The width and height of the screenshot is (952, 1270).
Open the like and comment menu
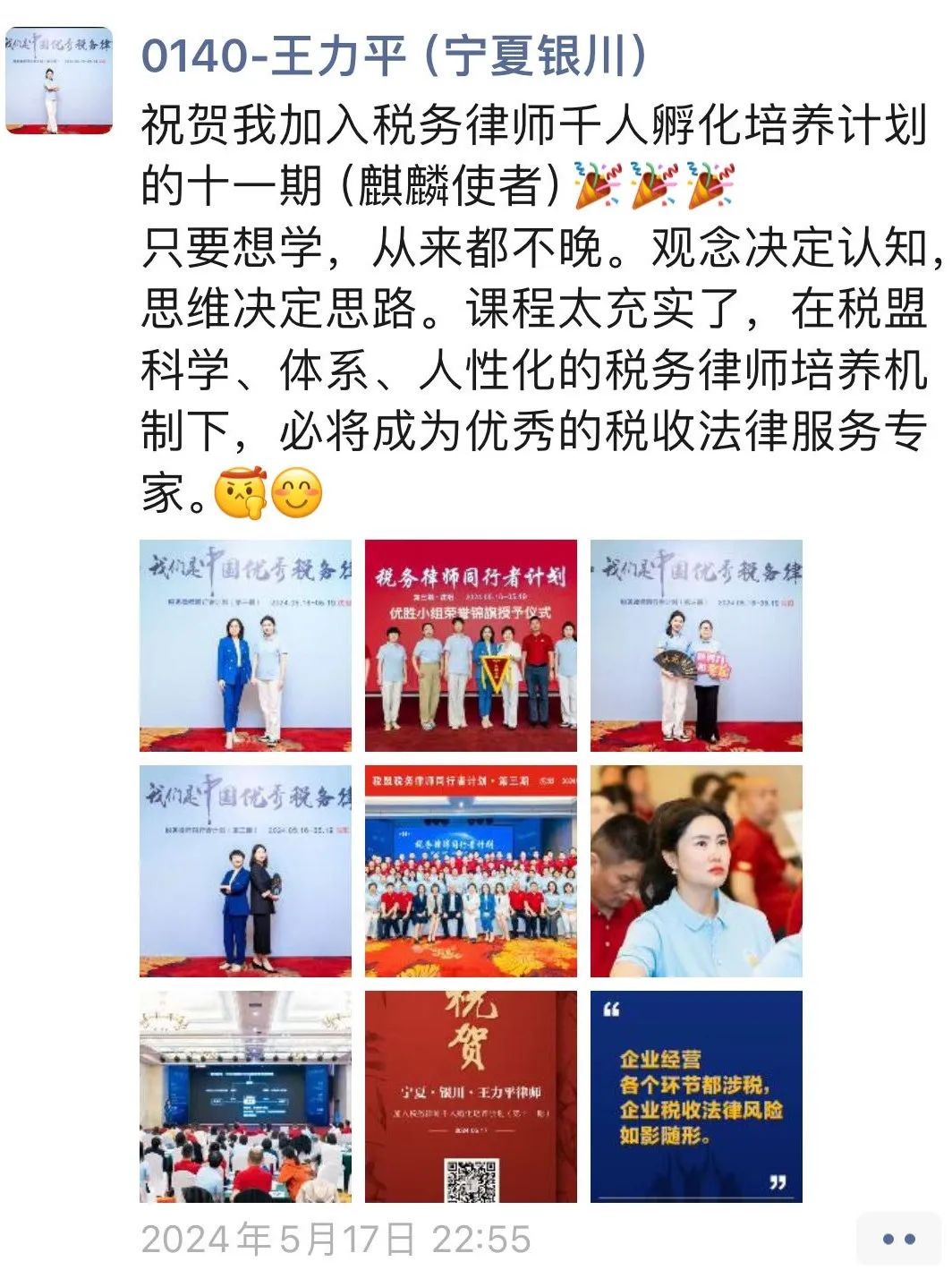click(898, 1239)
